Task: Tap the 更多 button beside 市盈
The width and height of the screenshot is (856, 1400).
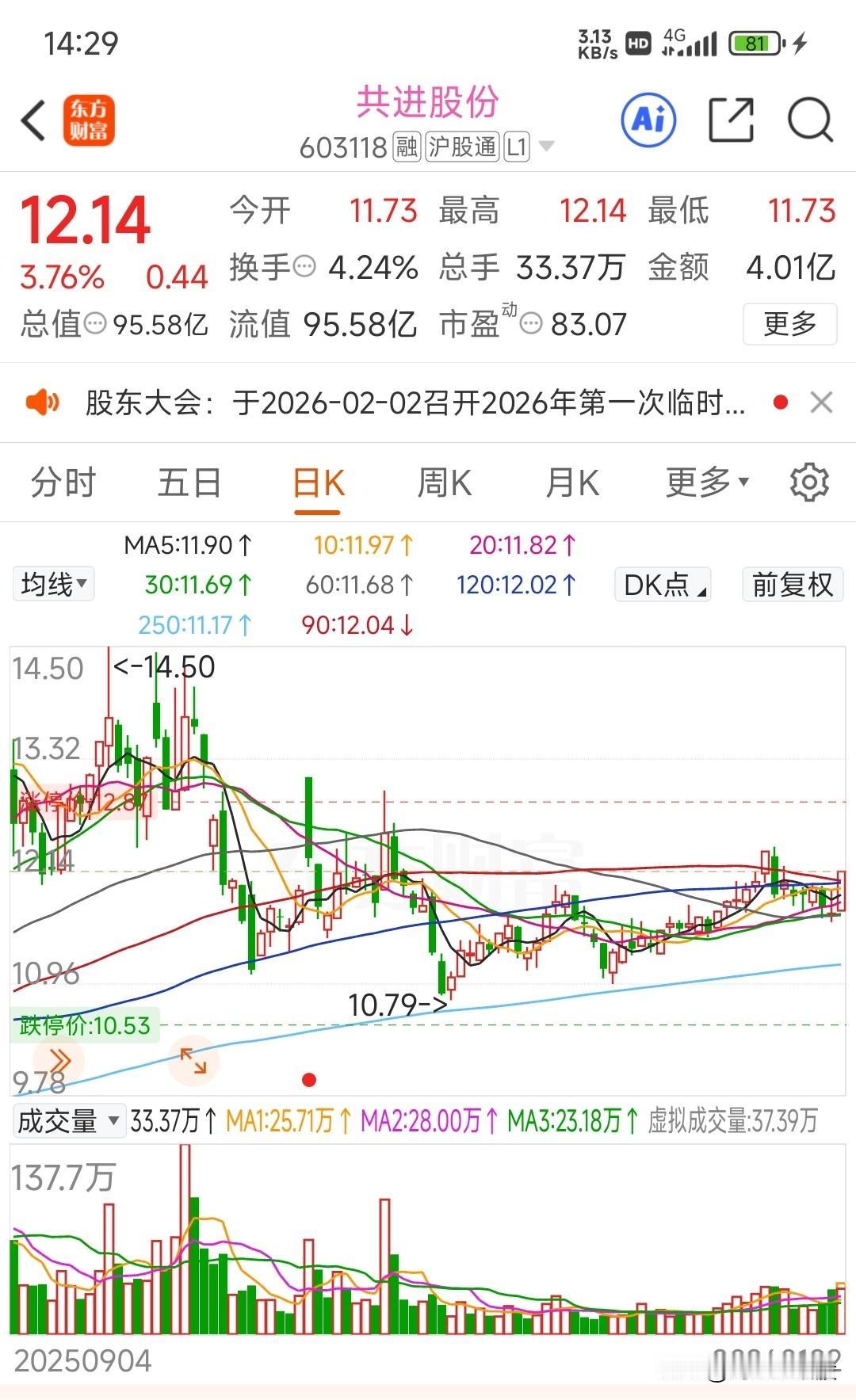Action: pyautogui.click(x=789, y=323)
